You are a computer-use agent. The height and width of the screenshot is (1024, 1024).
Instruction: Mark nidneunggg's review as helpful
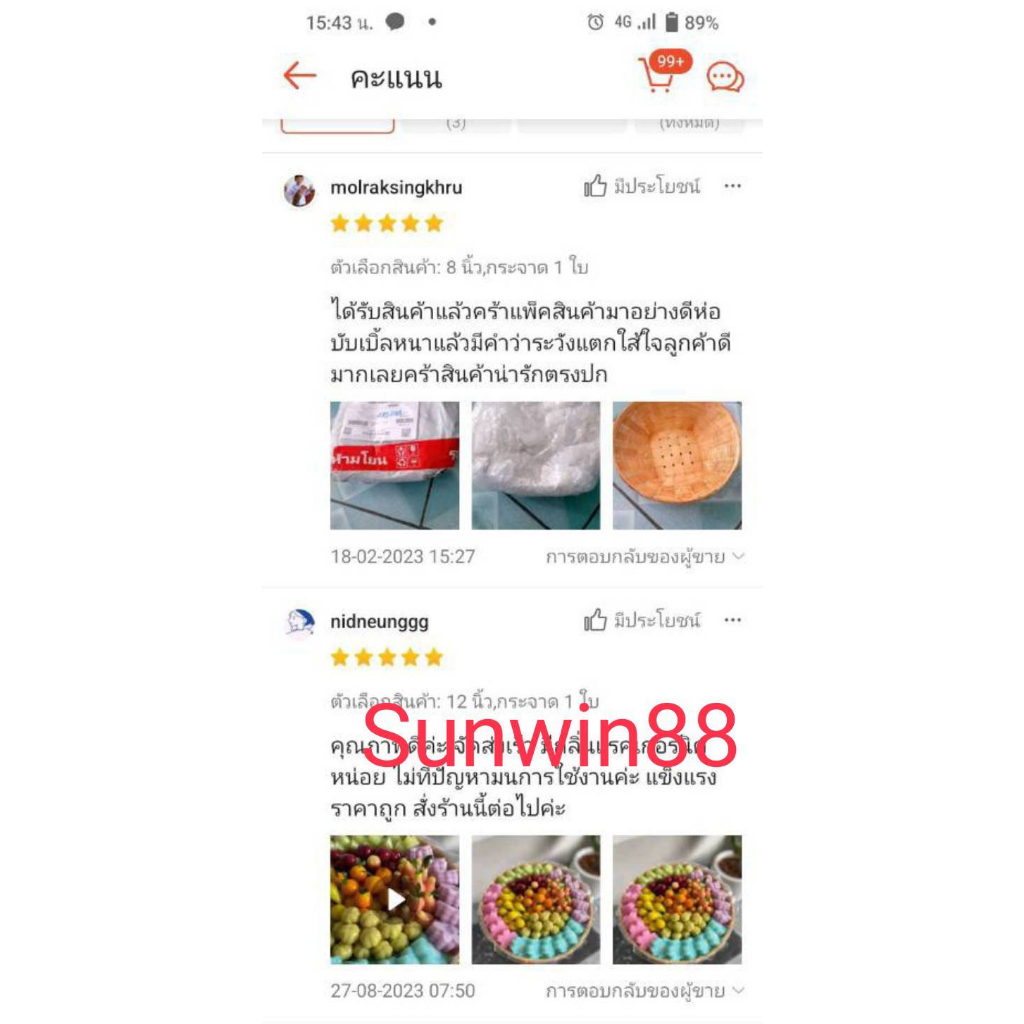point(641,620)
